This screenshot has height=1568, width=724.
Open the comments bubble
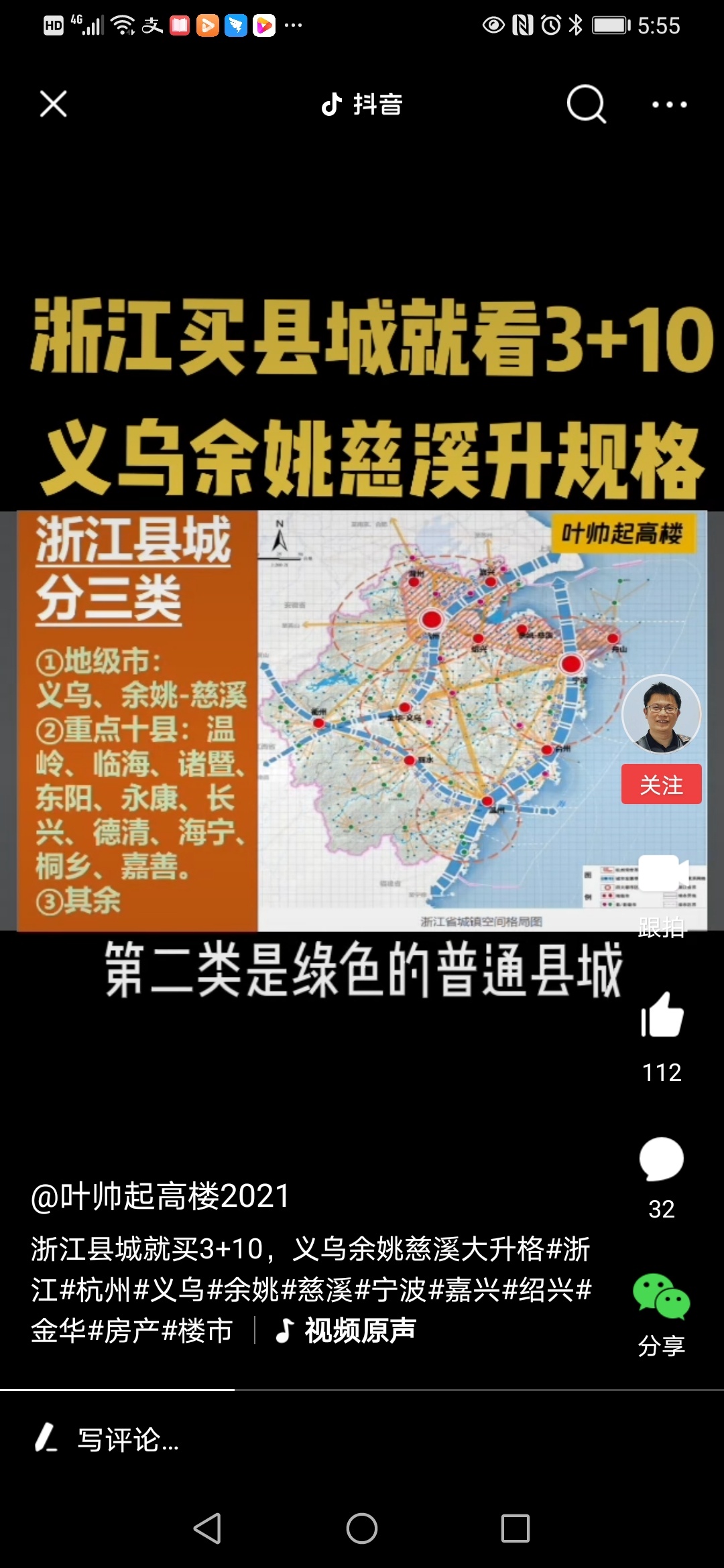click(x=661, y=1159)
